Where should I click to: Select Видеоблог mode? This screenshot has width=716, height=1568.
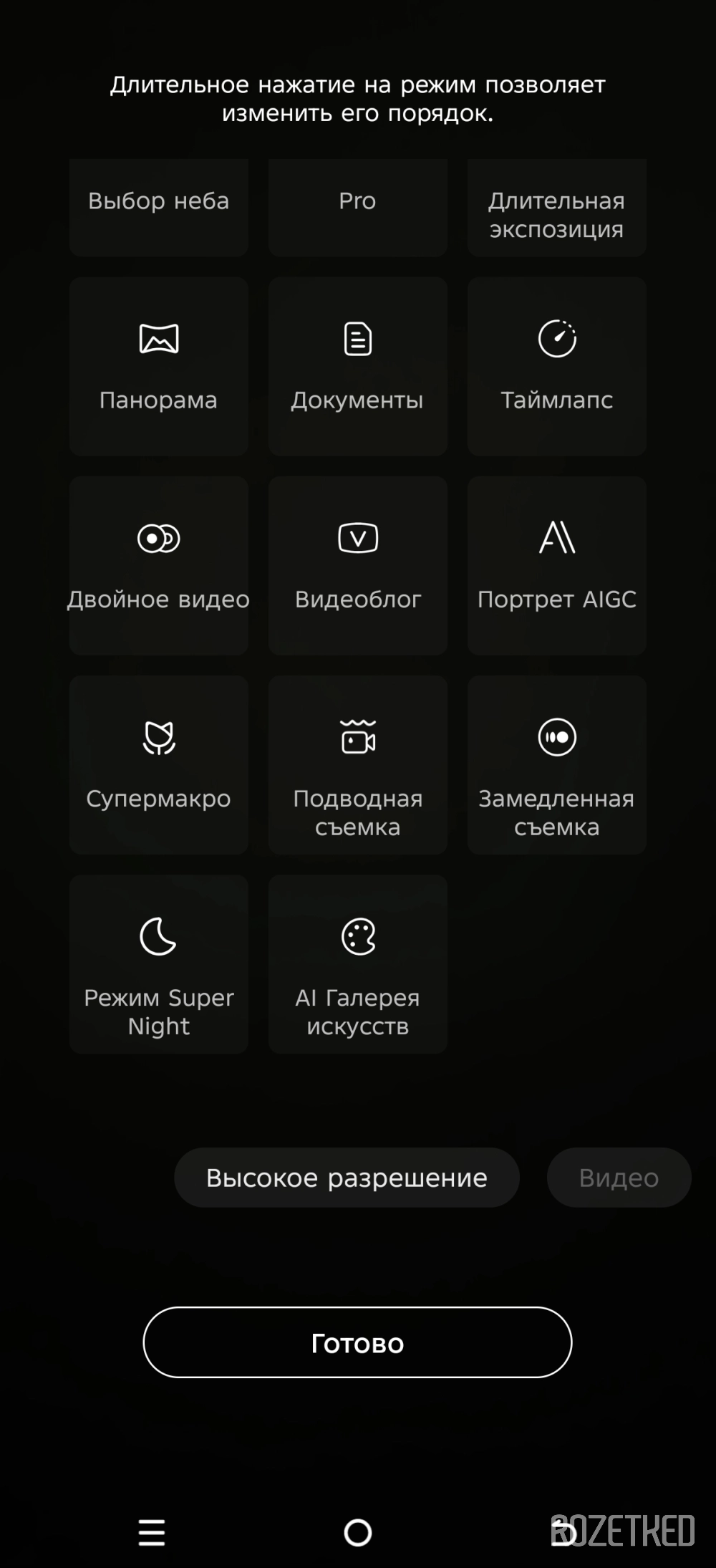coord(357,566)
